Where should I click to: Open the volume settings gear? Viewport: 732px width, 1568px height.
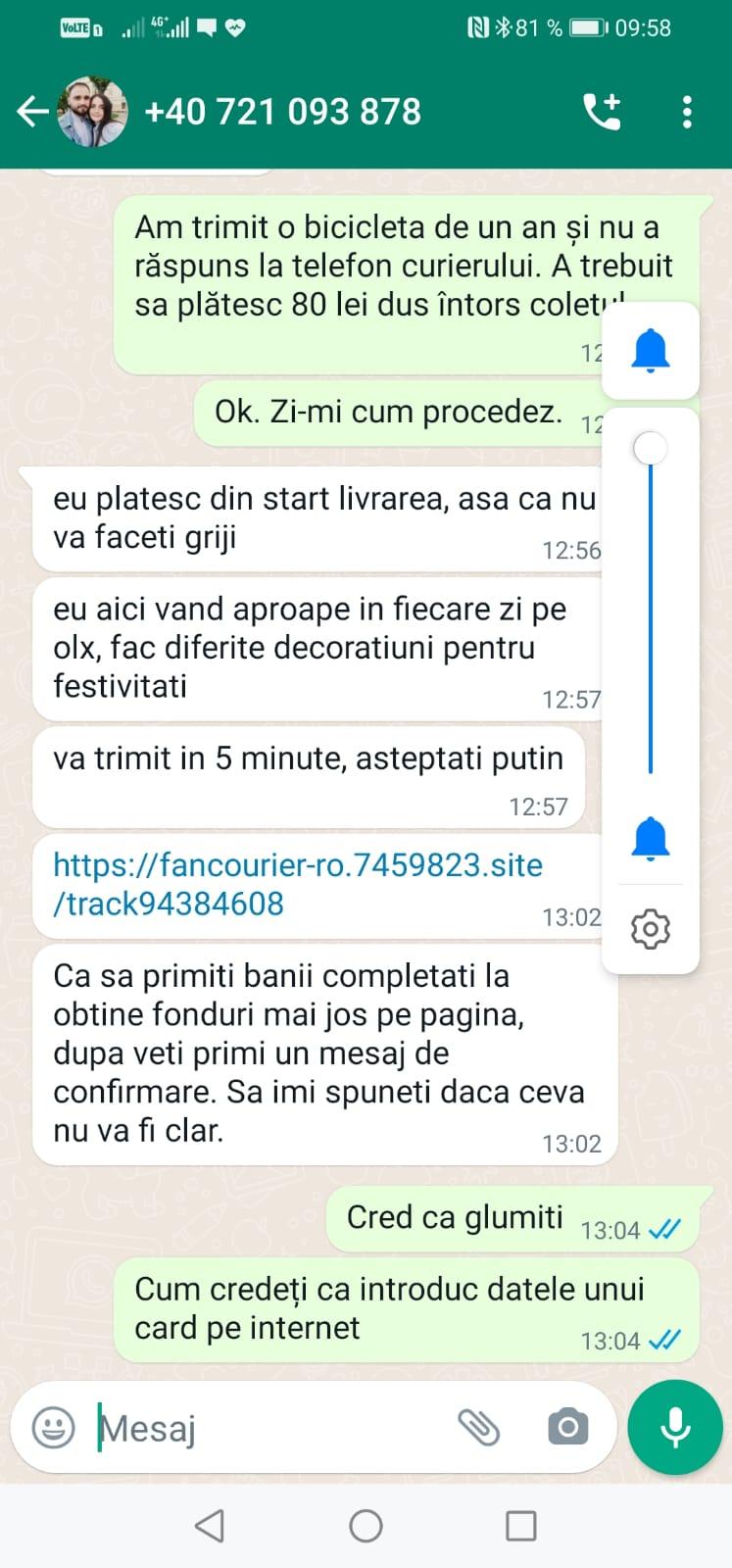[650, 928]
